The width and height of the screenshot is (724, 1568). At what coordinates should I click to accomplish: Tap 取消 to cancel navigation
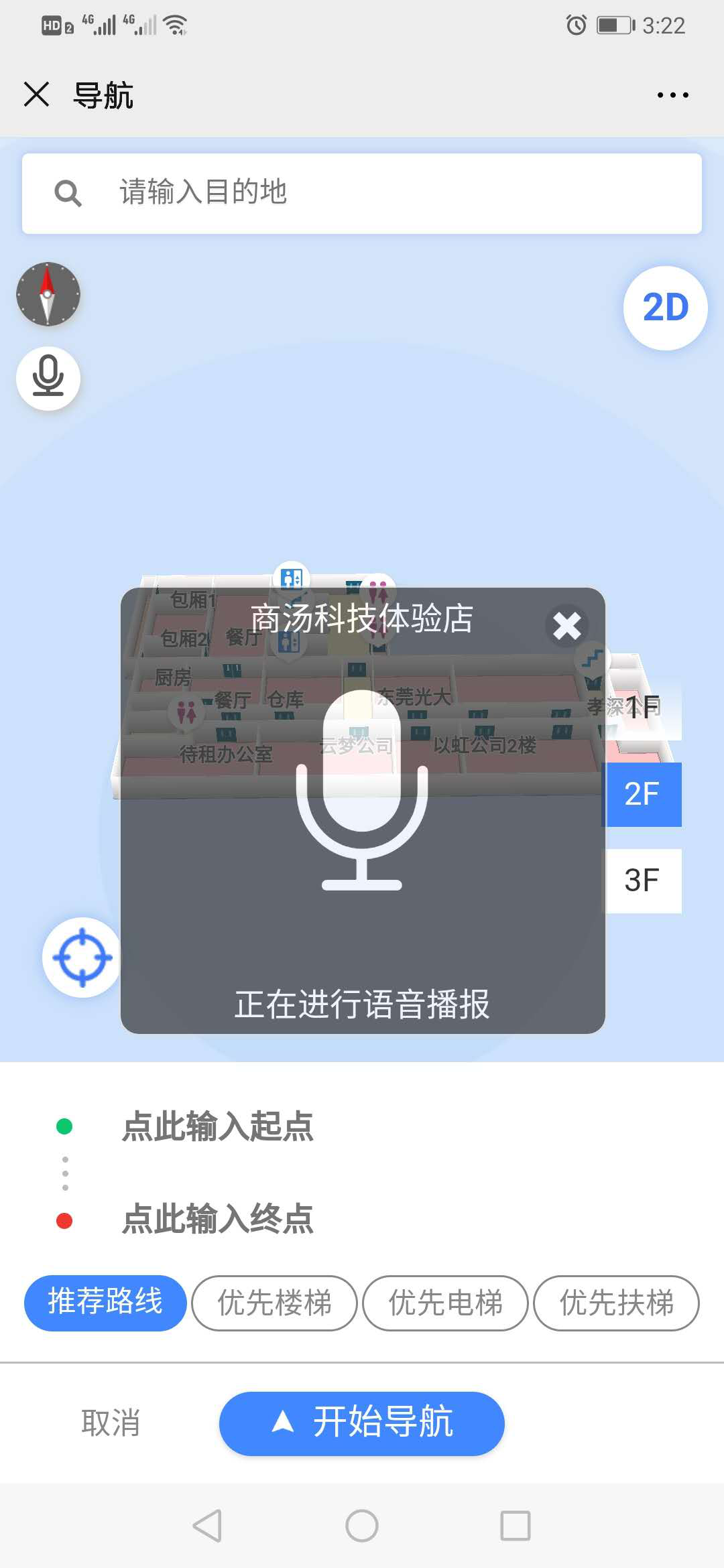(111, 1423)
